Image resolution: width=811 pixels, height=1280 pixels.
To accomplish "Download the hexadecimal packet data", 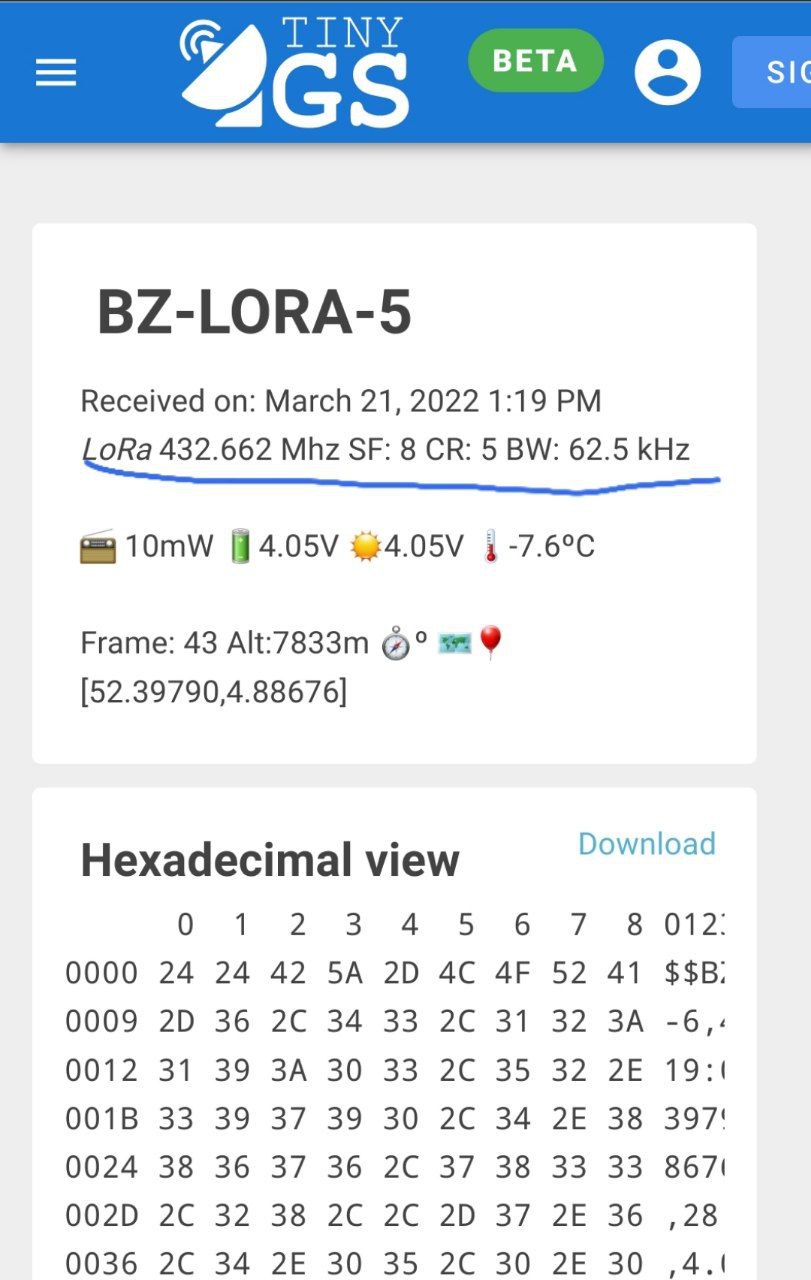I will [x=646, y=843].
